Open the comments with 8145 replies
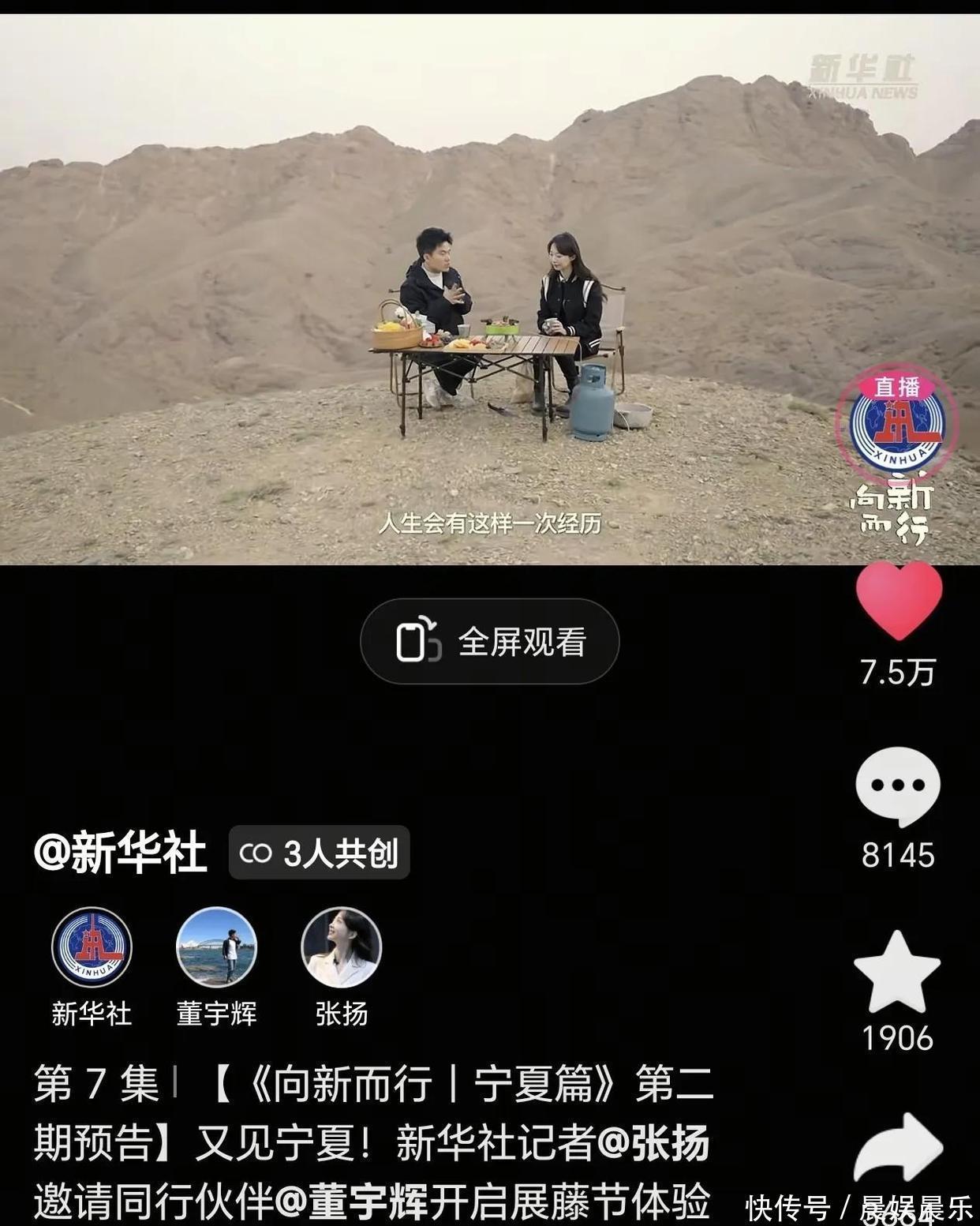The width and height of the screenshot is (980, 1226). click(x=898, y=787)
